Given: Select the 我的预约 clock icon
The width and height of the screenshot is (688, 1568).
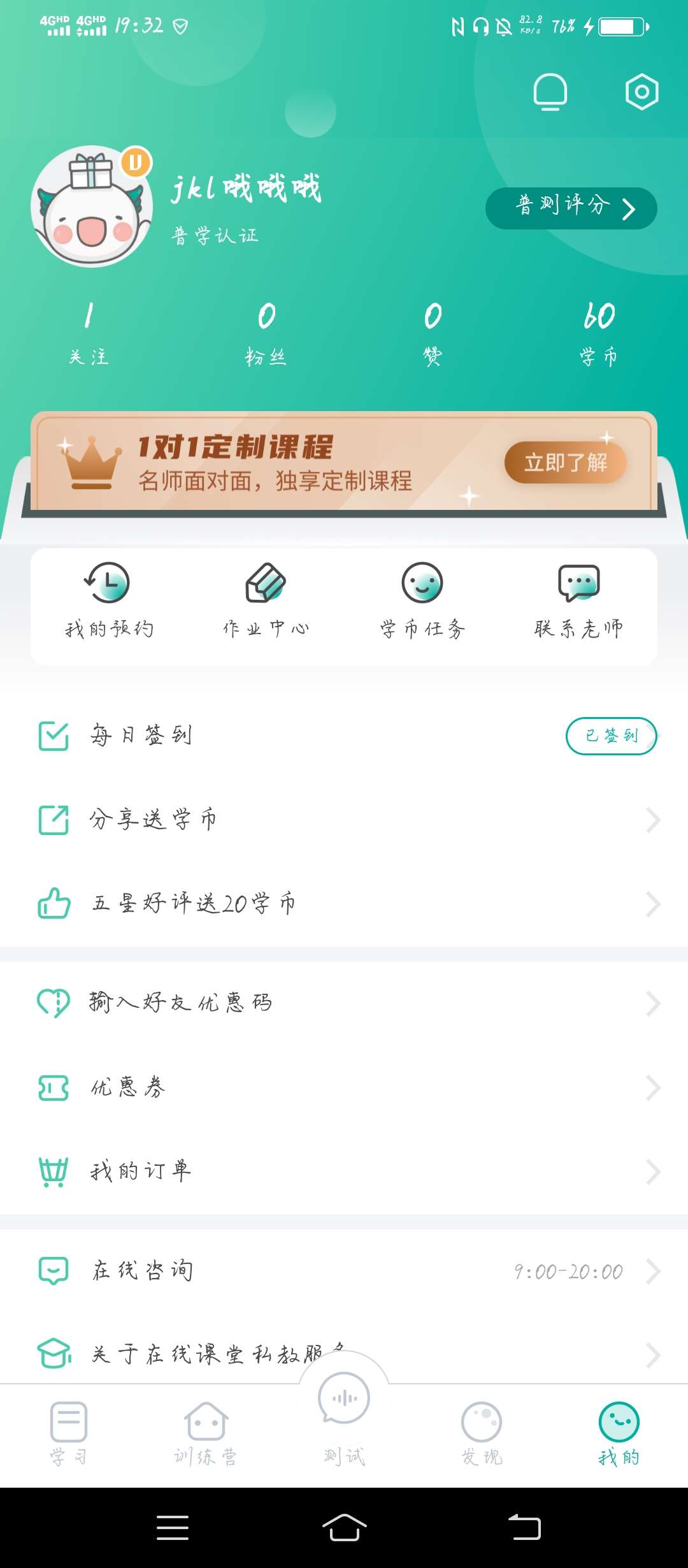Looking at the screenshot, I should pos(106,582).
